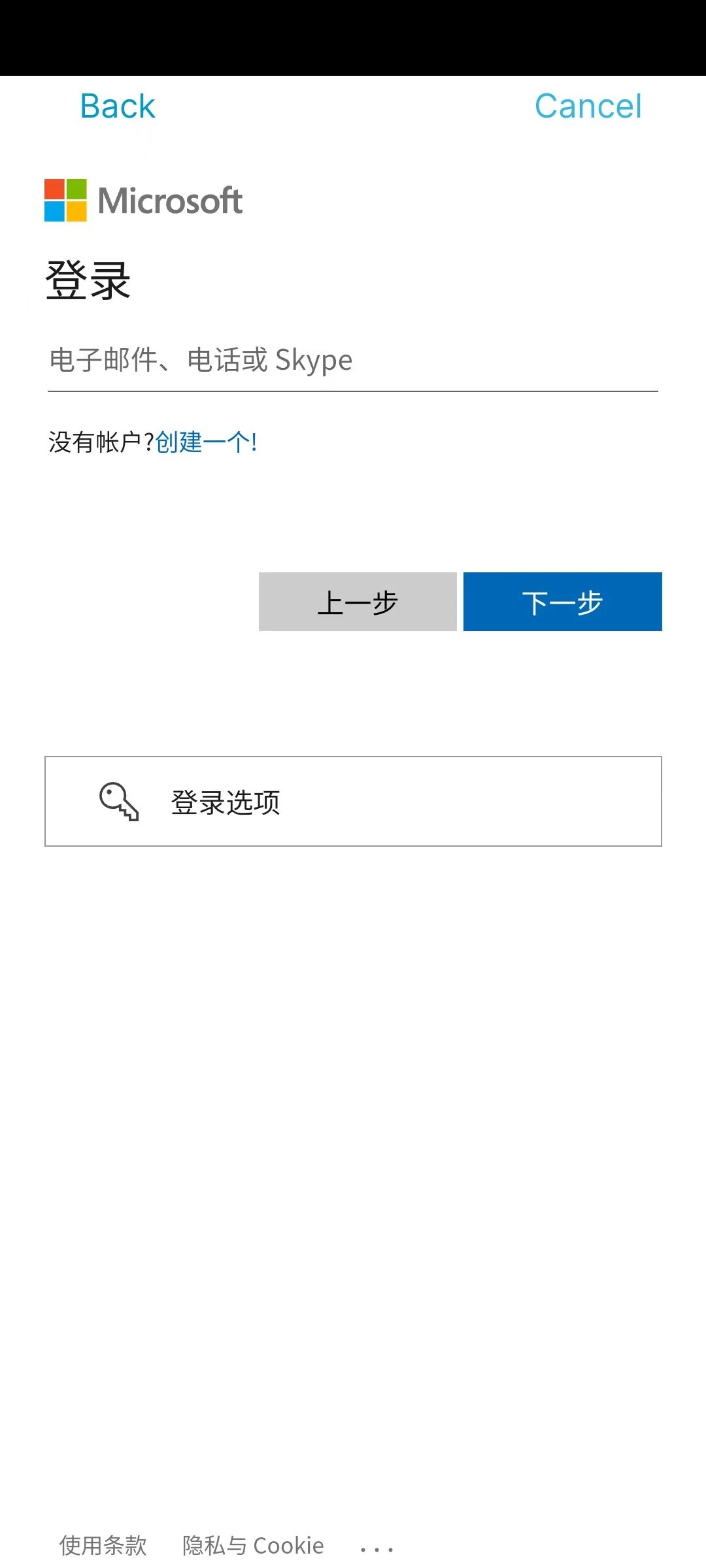Tap the gray 上一步 button

tap(358, 602)
